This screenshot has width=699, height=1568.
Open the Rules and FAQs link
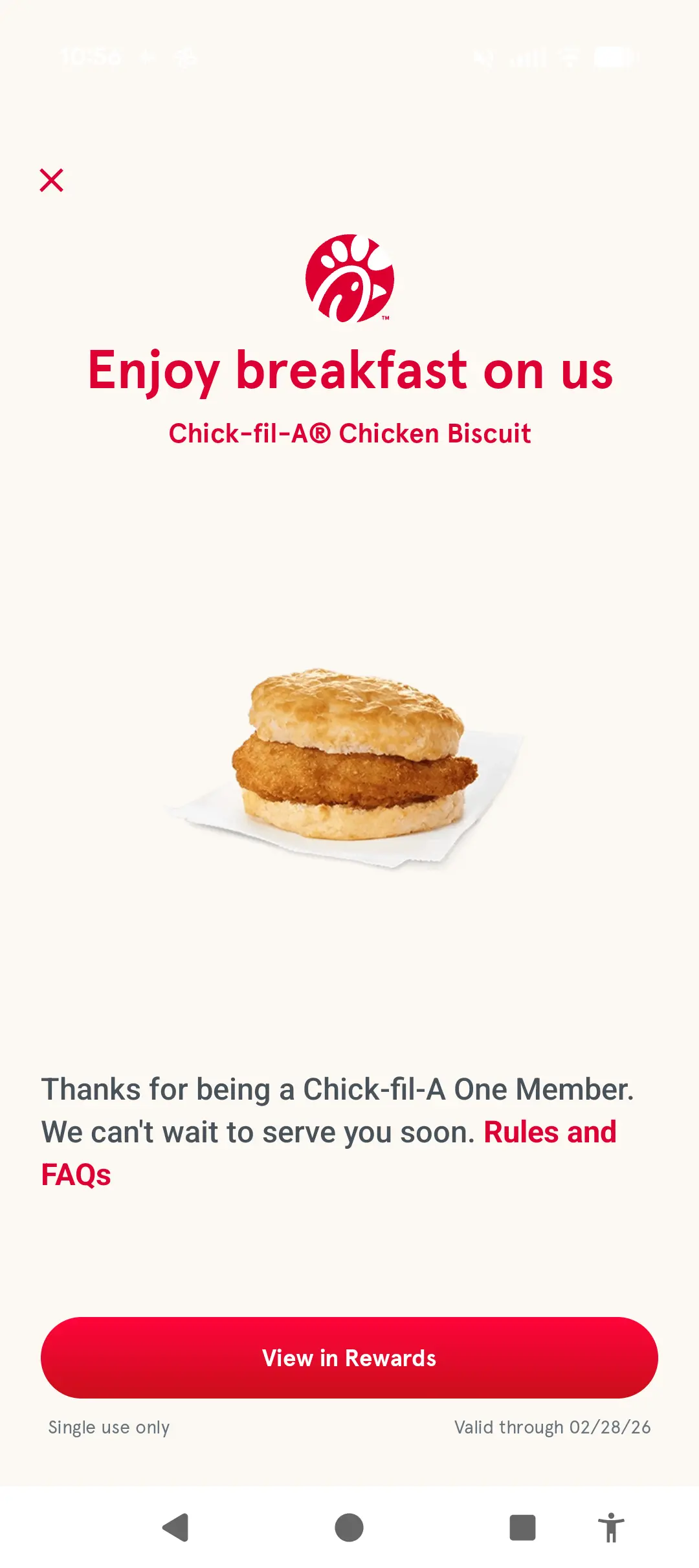click(x=549, y=1133)
